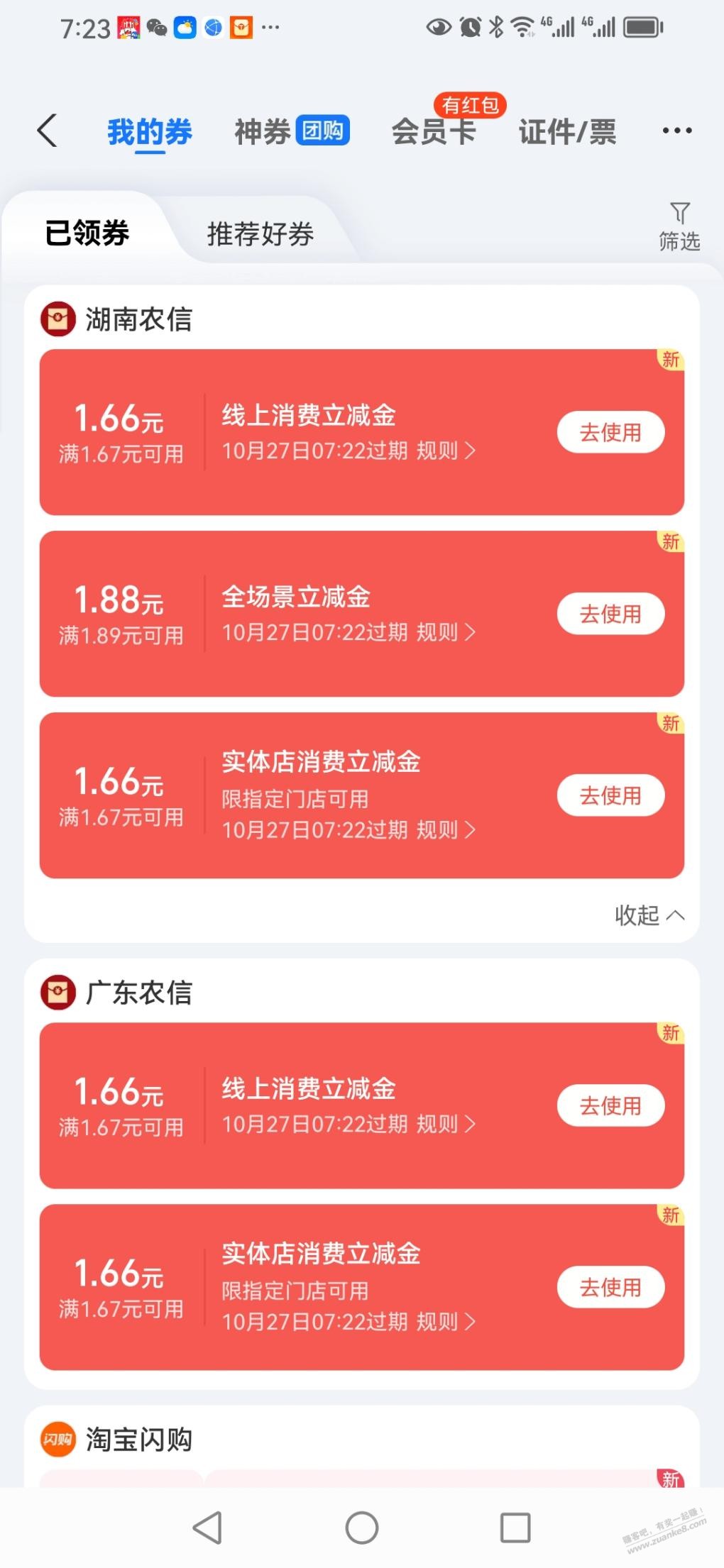
Task: Select the 已领券 sub-tab
Action: point(87,233)
